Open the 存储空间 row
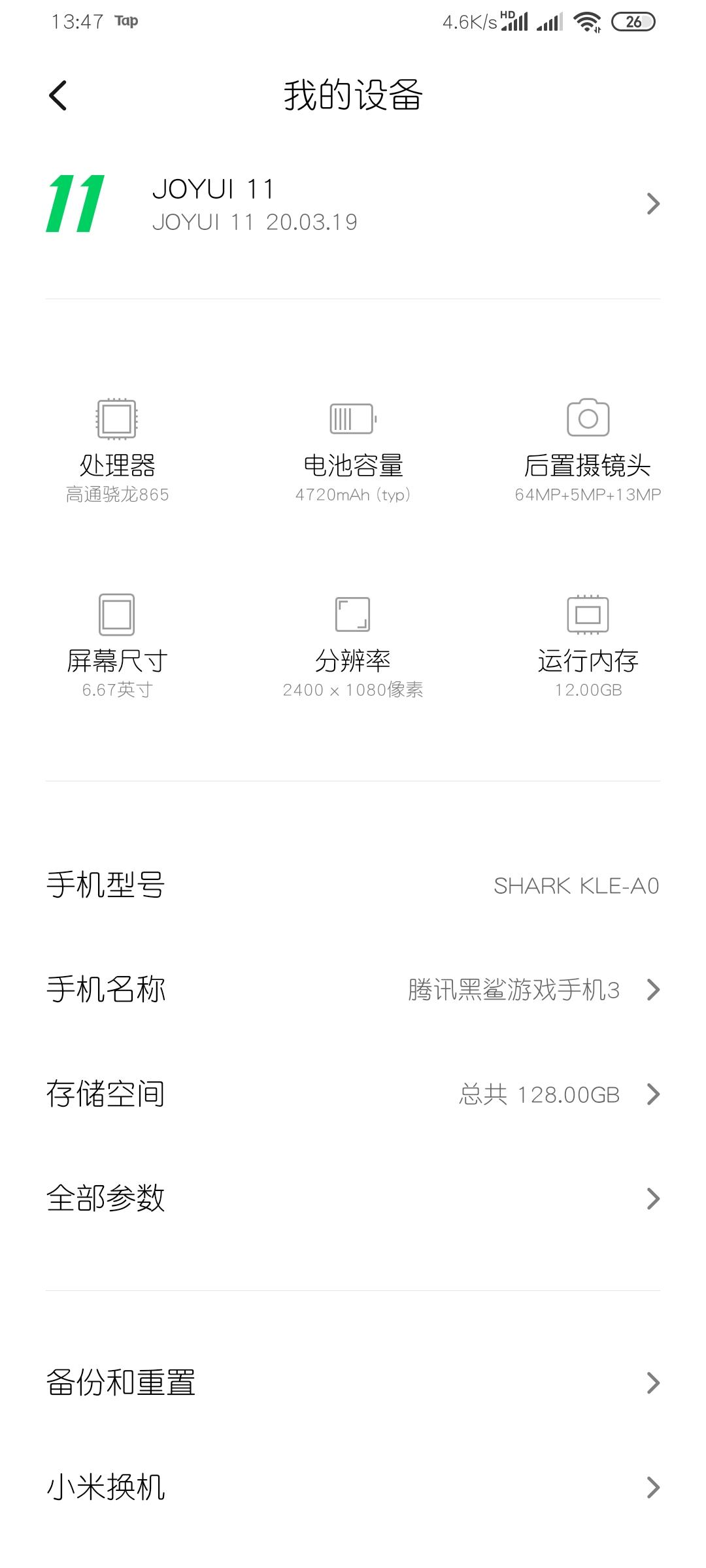Screen dimensions: 706x1568 (353, 1094)
